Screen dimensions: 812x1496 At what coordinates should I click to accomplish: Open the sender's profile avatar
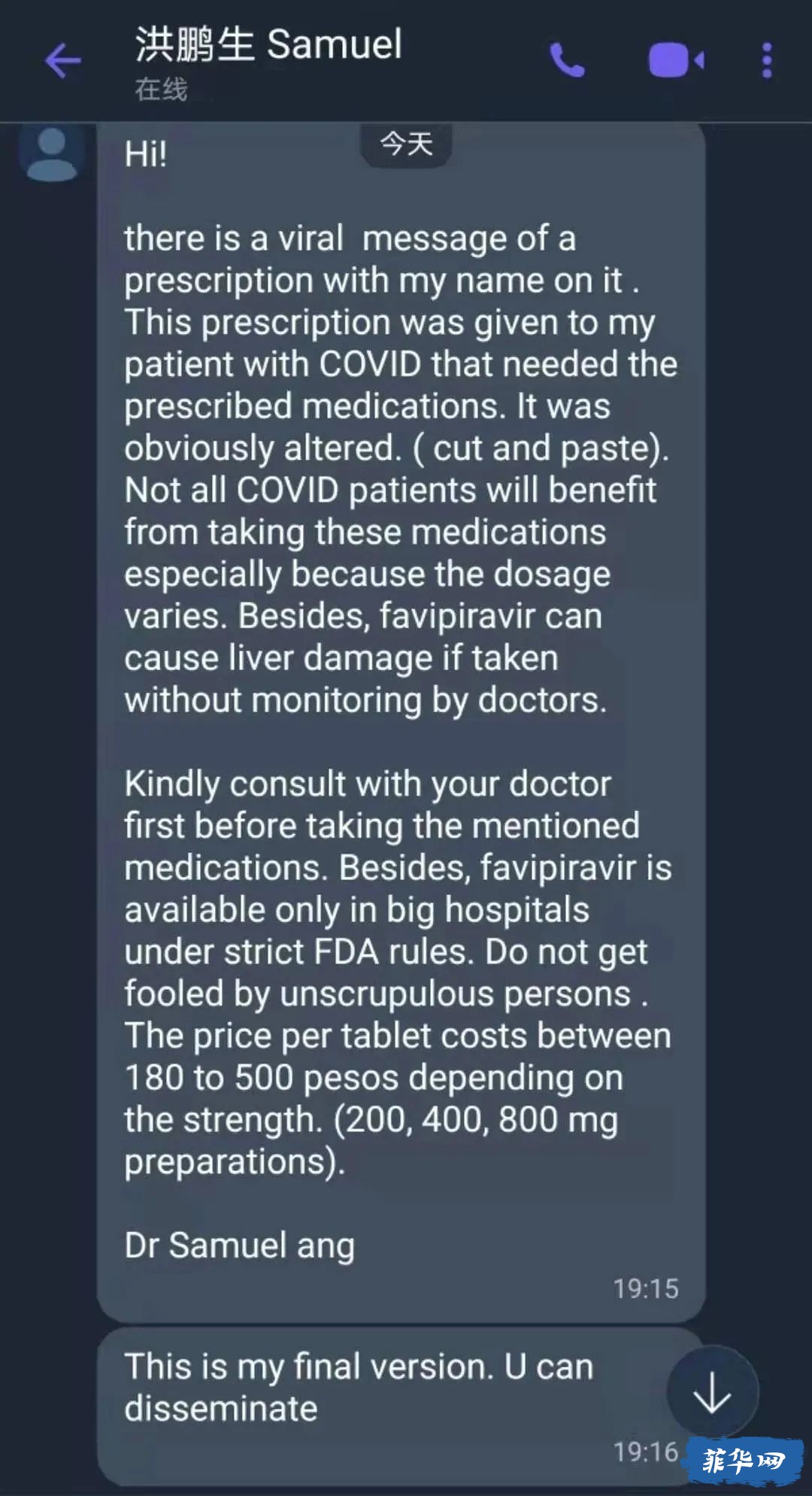pyautogui.click(x=51, y=154)
